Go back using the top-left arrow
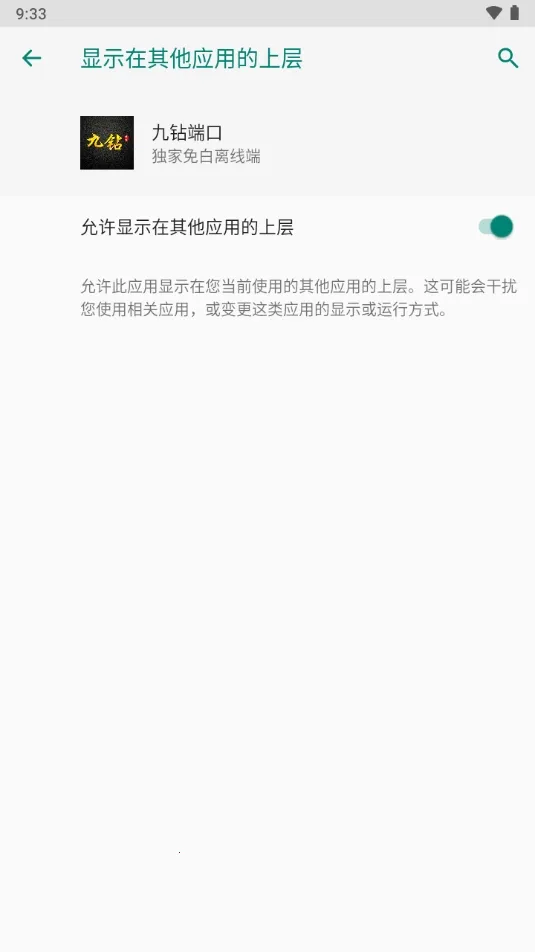This screenshot has height=952, width=535. (32, 58)
